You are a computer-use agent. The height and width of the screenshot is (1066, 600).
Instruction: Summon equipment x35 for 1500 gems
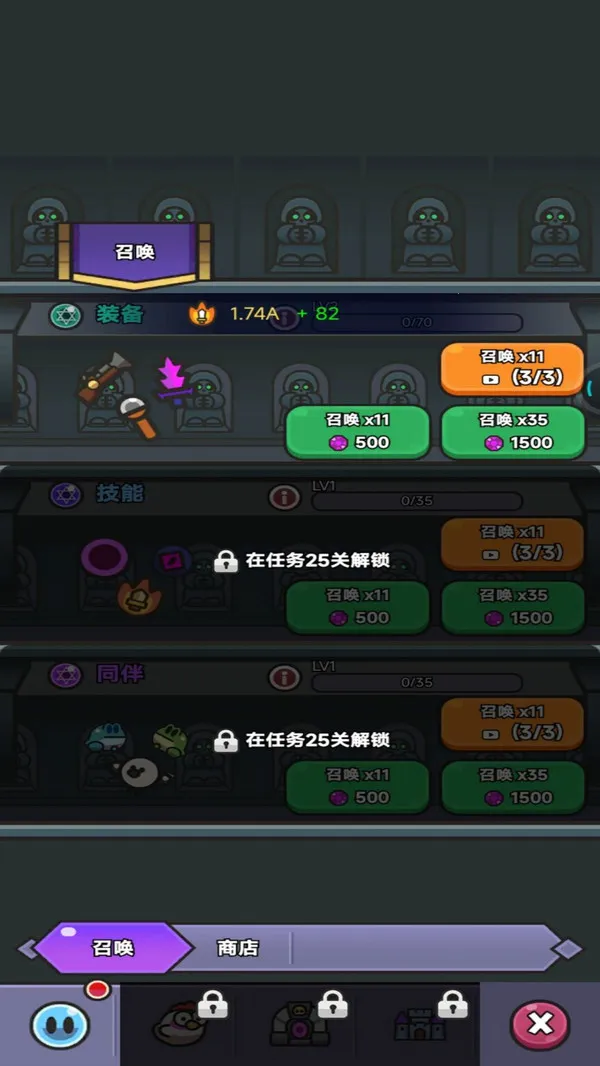pos(513,431)
